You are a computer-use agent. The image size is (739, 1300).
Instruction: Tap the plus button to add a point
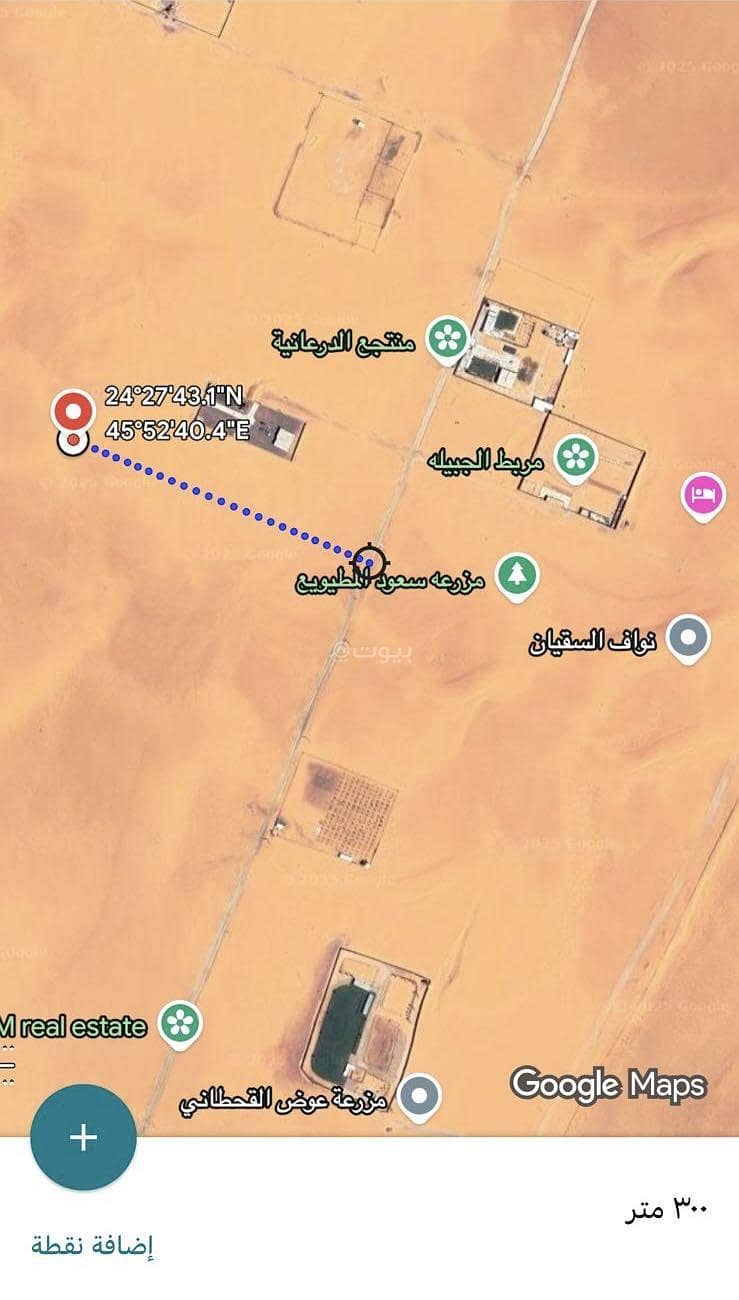pos(83,1137)
